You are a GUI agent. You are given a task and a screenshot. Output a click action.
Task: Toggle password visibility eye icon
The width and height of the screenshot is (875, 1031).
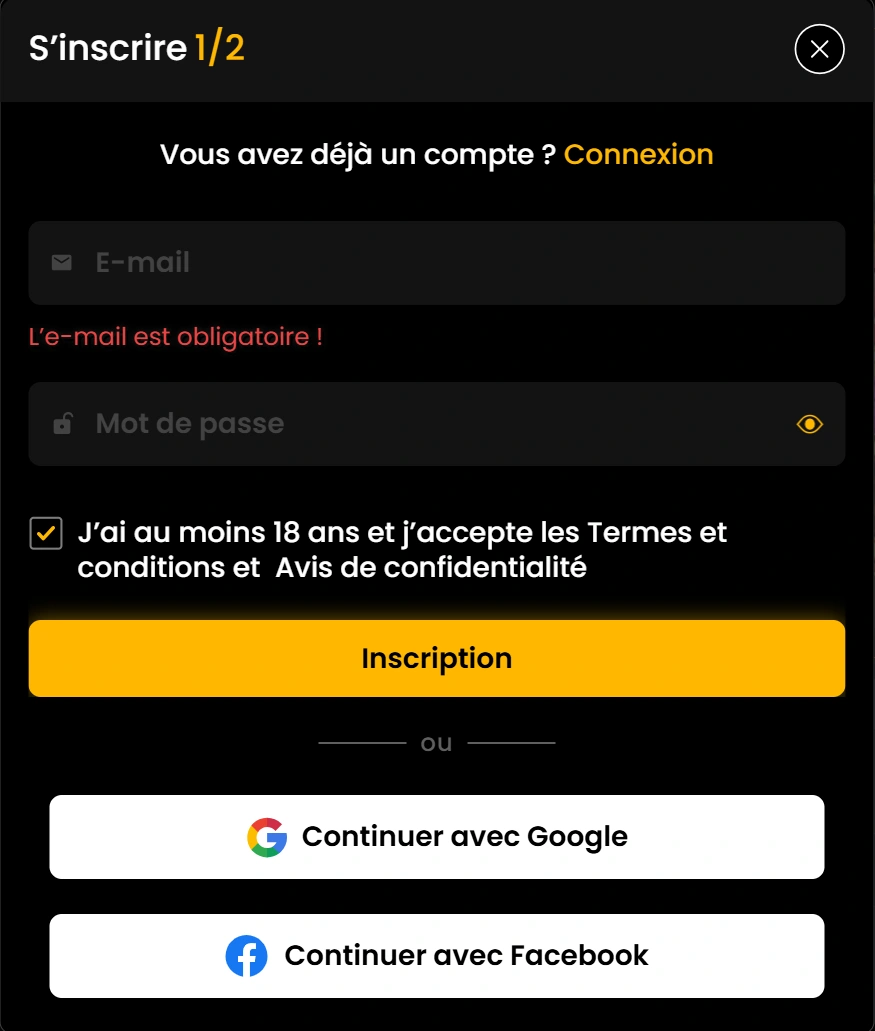coord(809,425)
